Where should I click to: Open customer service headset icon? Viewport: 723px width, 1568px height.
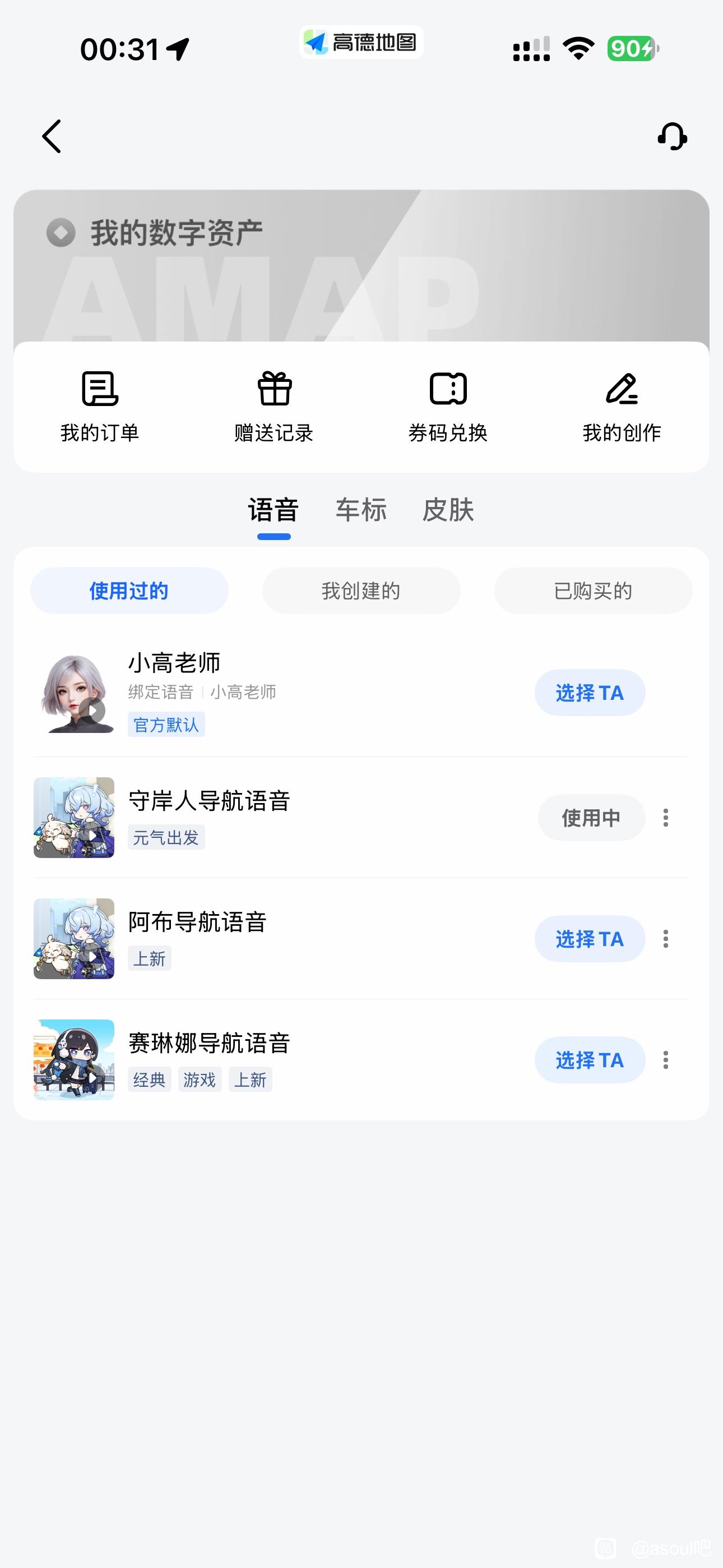[672, 136]
